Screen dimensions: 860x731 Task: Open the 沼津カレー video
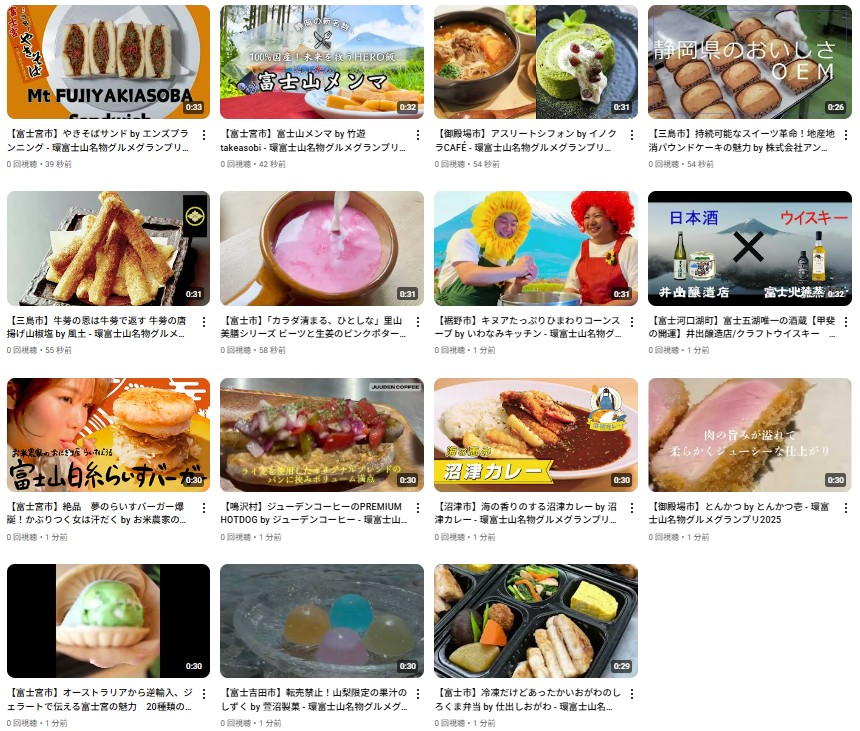(535, 435)
